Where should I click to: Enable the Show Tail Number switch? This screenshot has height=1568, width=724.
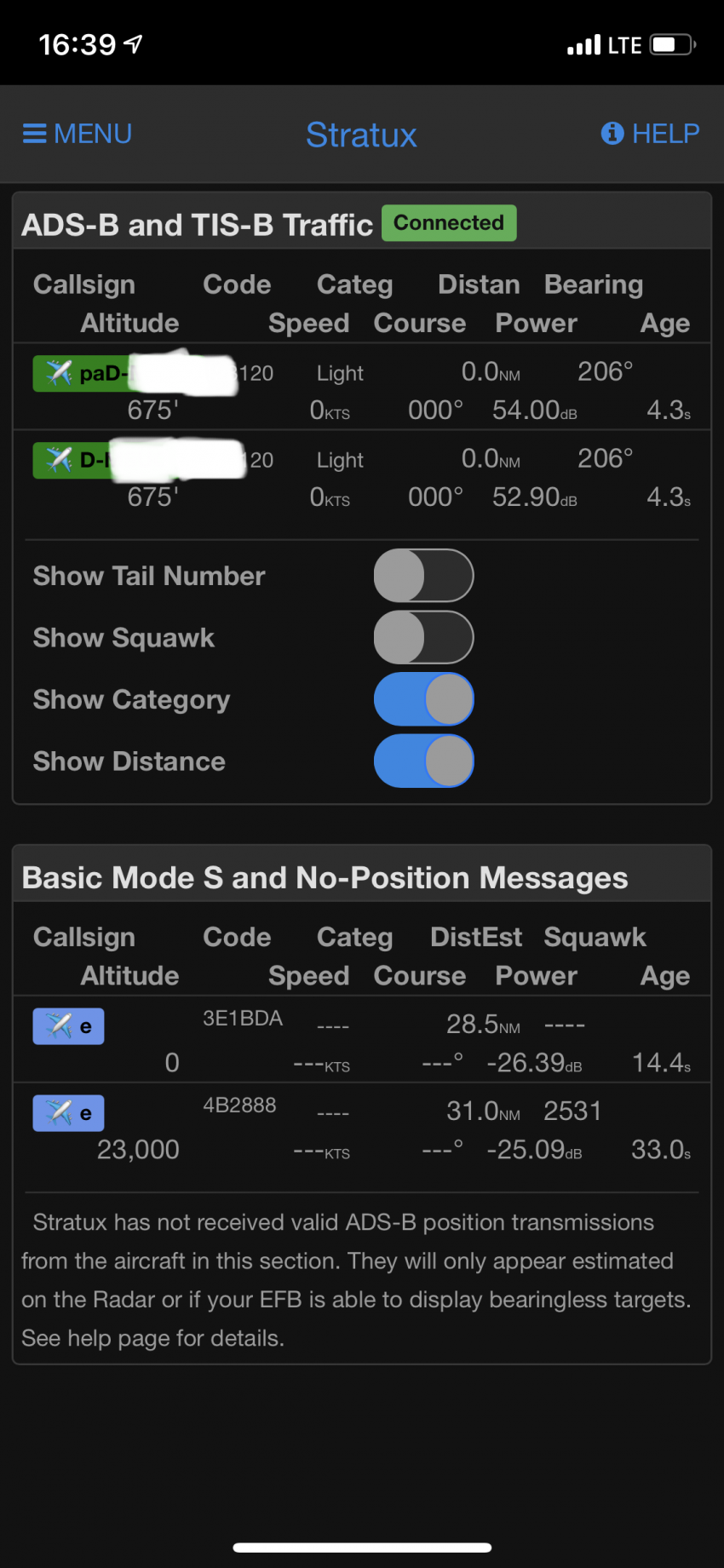(x=423, y=576)
